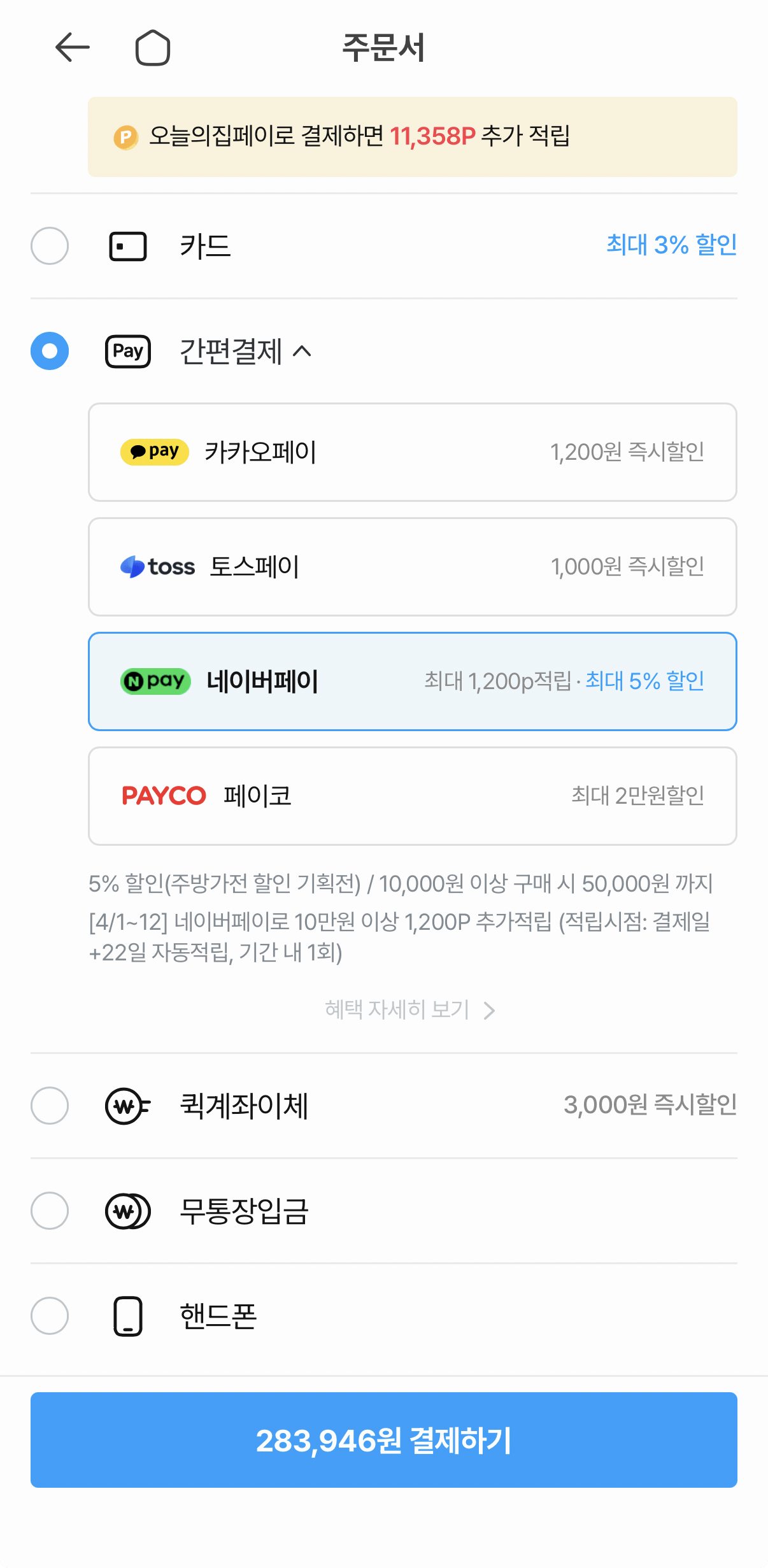This screenshot has height=1568, width=768.
Task: Select the KakaoPay logo icon
Action: click(x=154, y=452)
